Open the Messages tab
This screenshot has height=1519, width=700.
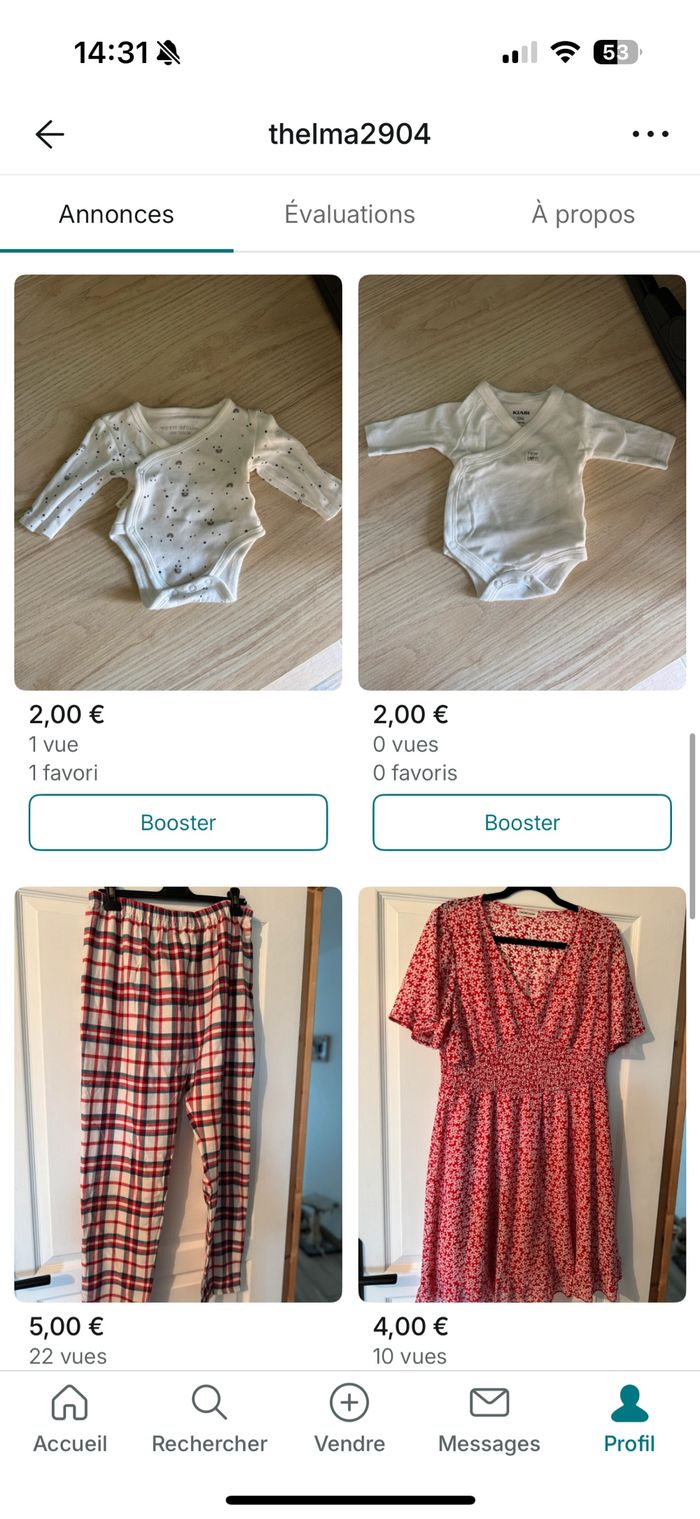click(489, 1418)
